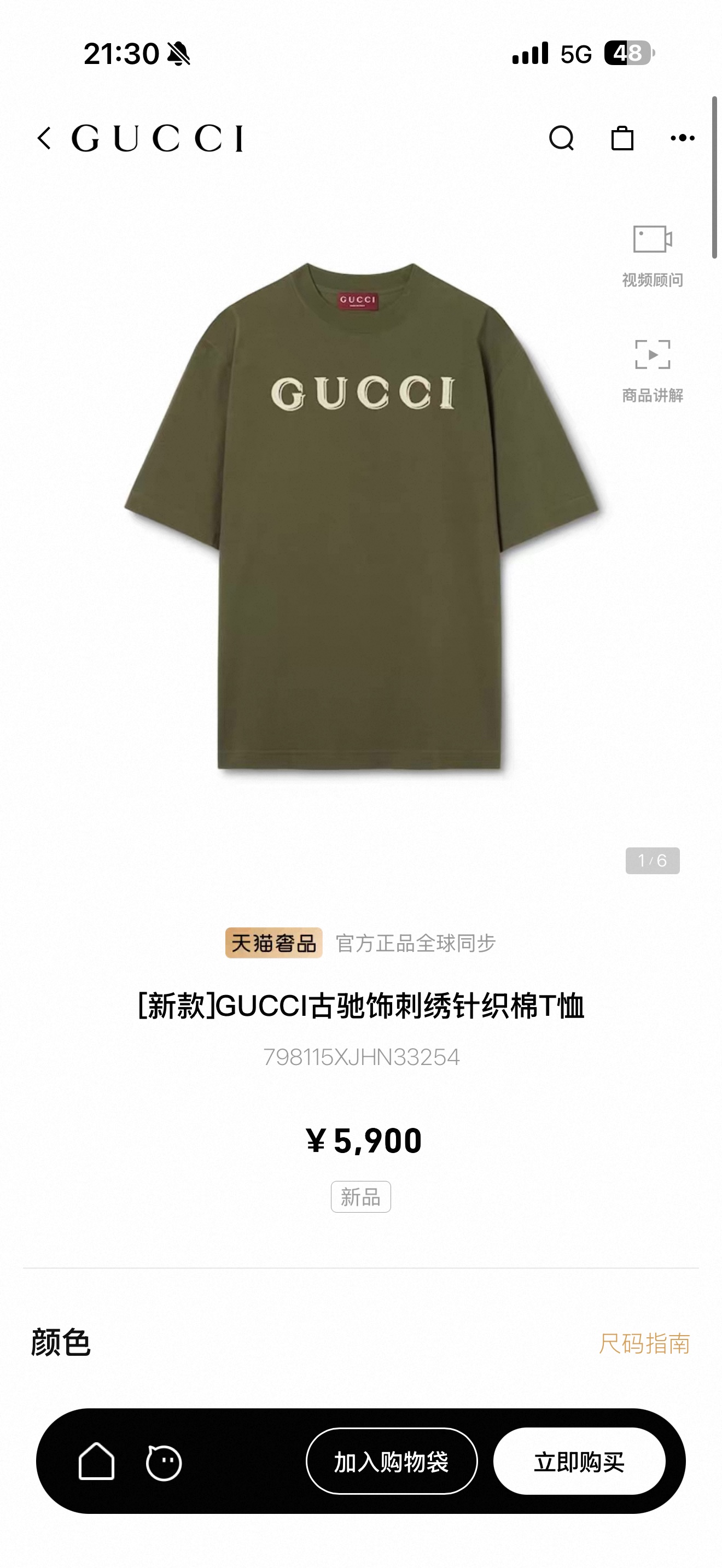
Task: Open the Tmall cat icon
Action: [164, 1462]
